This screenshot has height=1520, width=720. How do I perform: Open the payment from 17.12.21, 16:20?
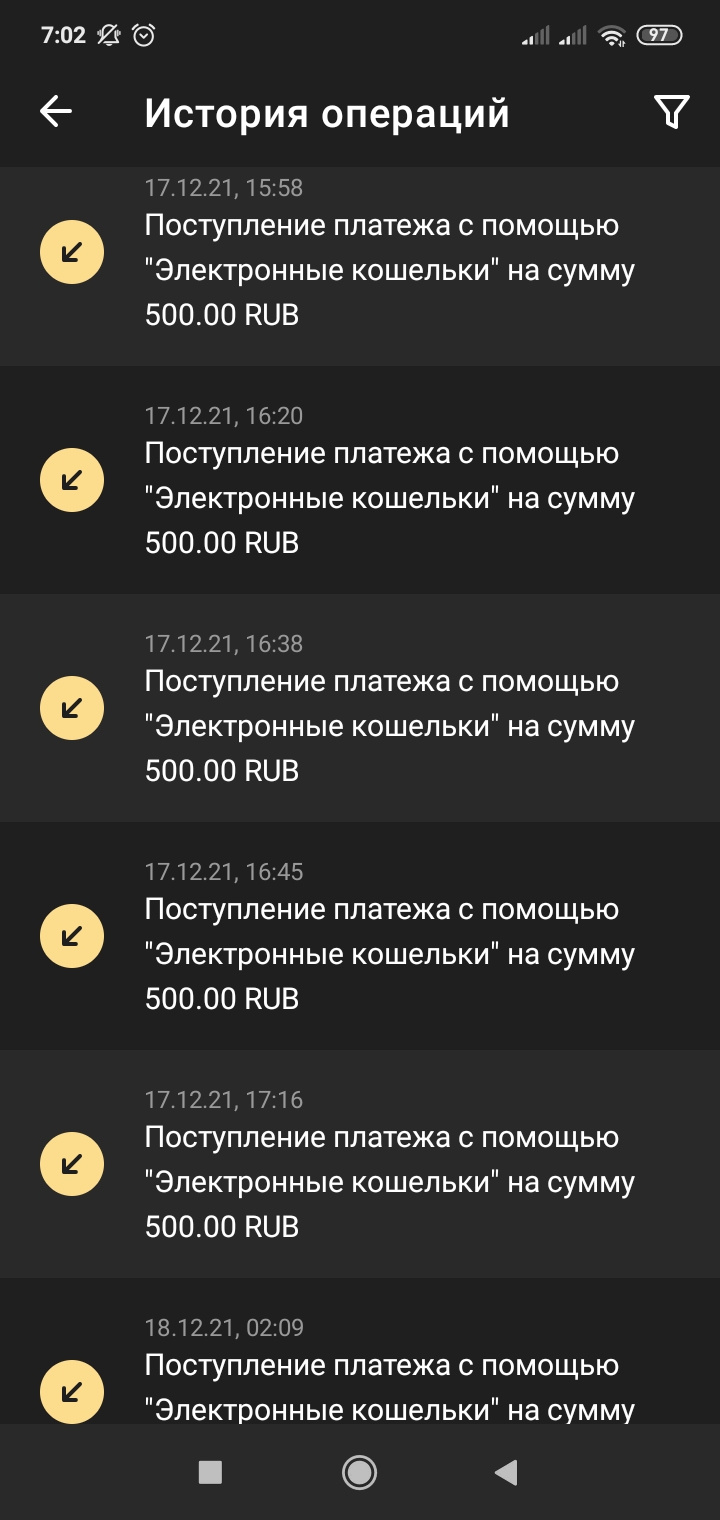coord(390,497)
